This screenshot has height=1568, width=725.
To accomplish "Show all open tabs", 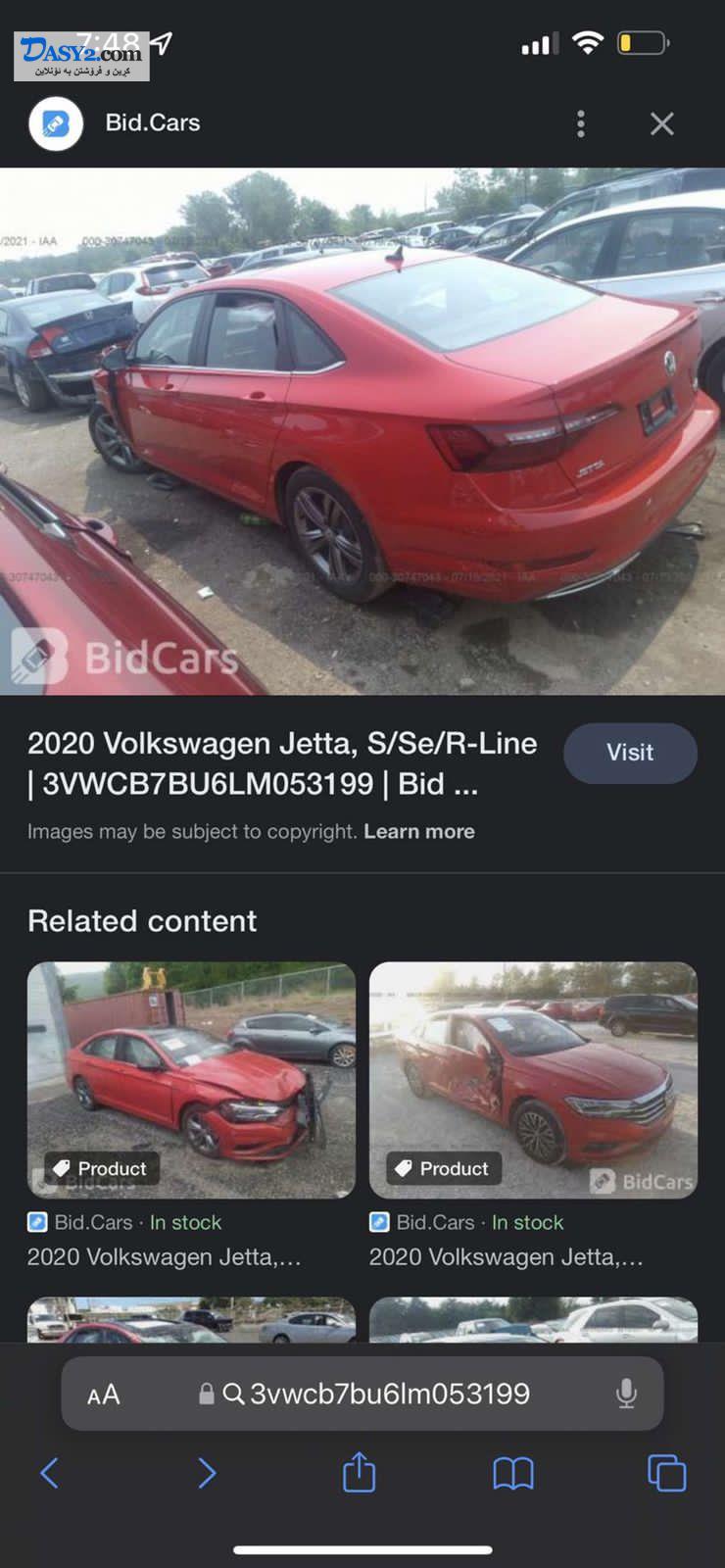I will (x=666, y=1472).
